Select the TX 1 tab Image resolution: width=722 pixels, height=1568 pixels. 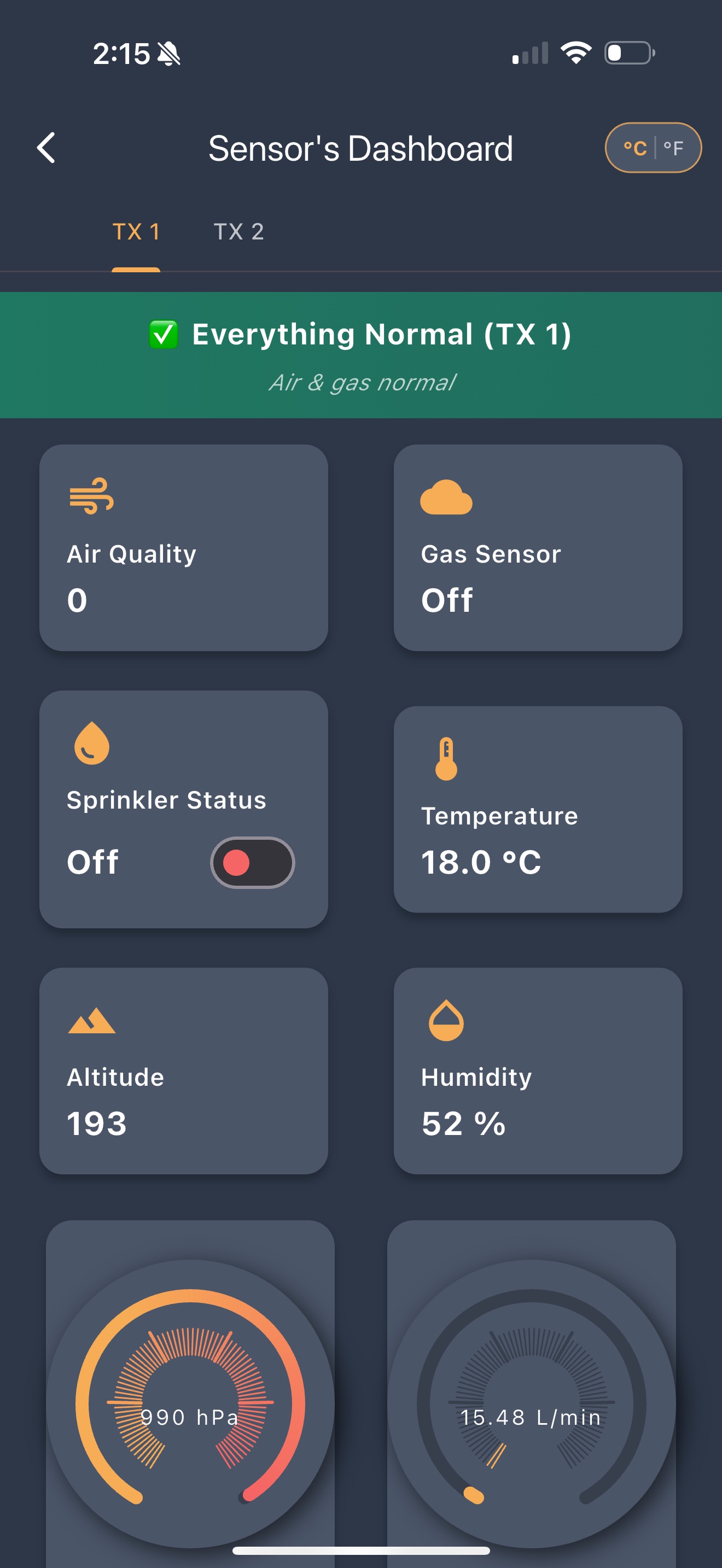(136, 232)
